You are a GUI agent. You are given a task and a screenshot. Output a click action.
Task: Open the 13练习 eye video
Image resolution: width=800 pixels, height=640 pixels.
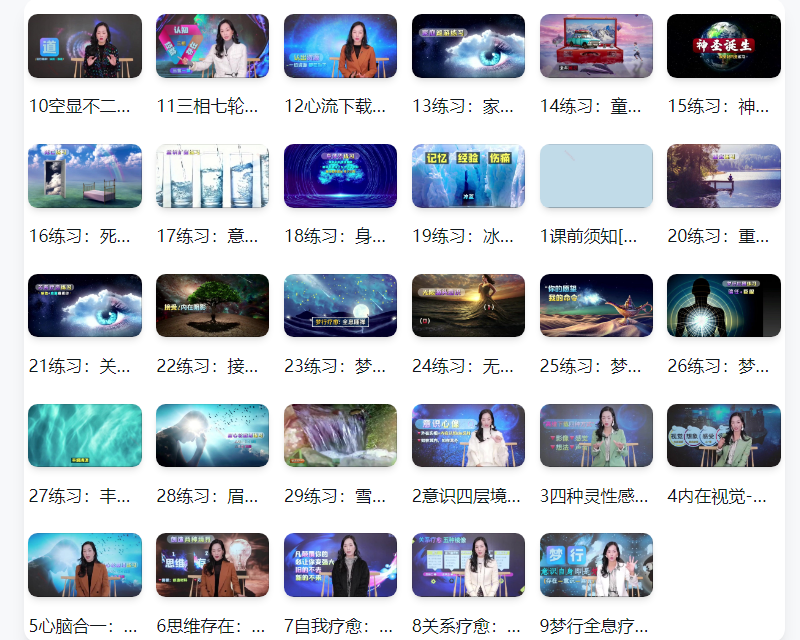click(x=468, y=46)
